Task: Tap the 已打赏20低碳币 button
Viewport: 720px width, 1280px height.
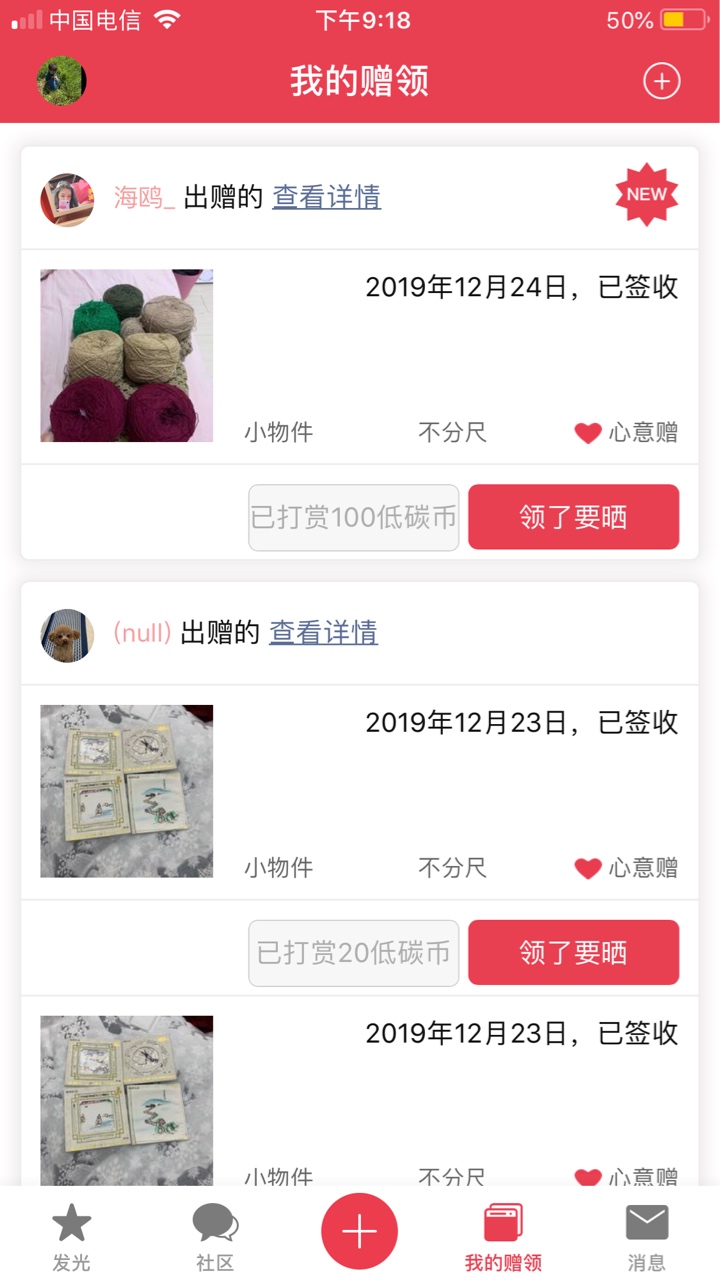Action: point(354,953)
